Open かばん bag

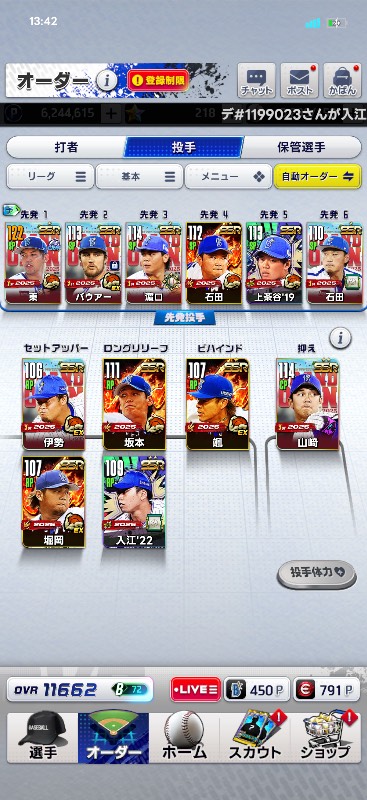pyautogui.click(x=342, y=80)
